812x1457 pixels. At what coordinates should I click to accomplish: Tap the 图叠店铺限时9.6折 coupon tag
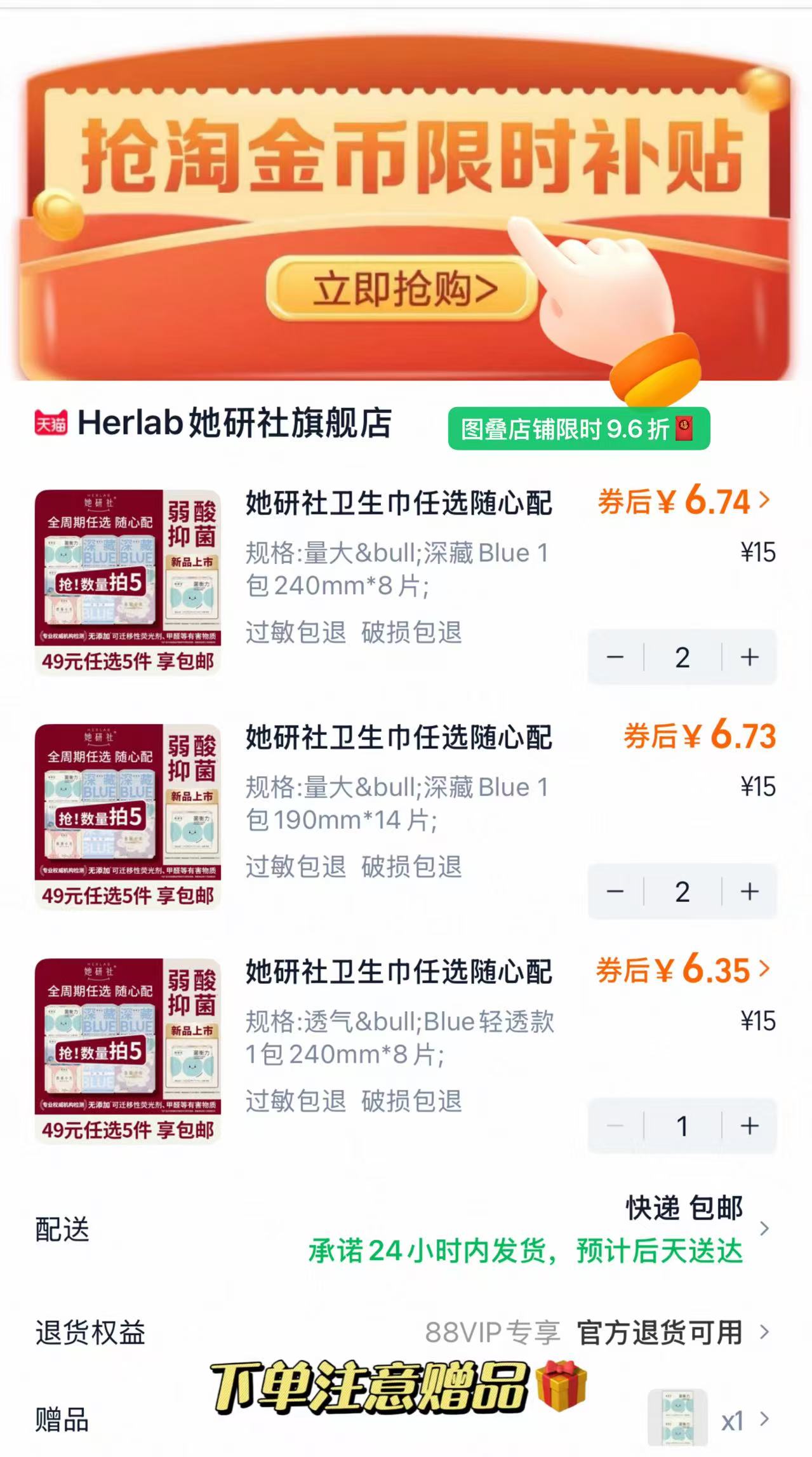tap(571, 429)
